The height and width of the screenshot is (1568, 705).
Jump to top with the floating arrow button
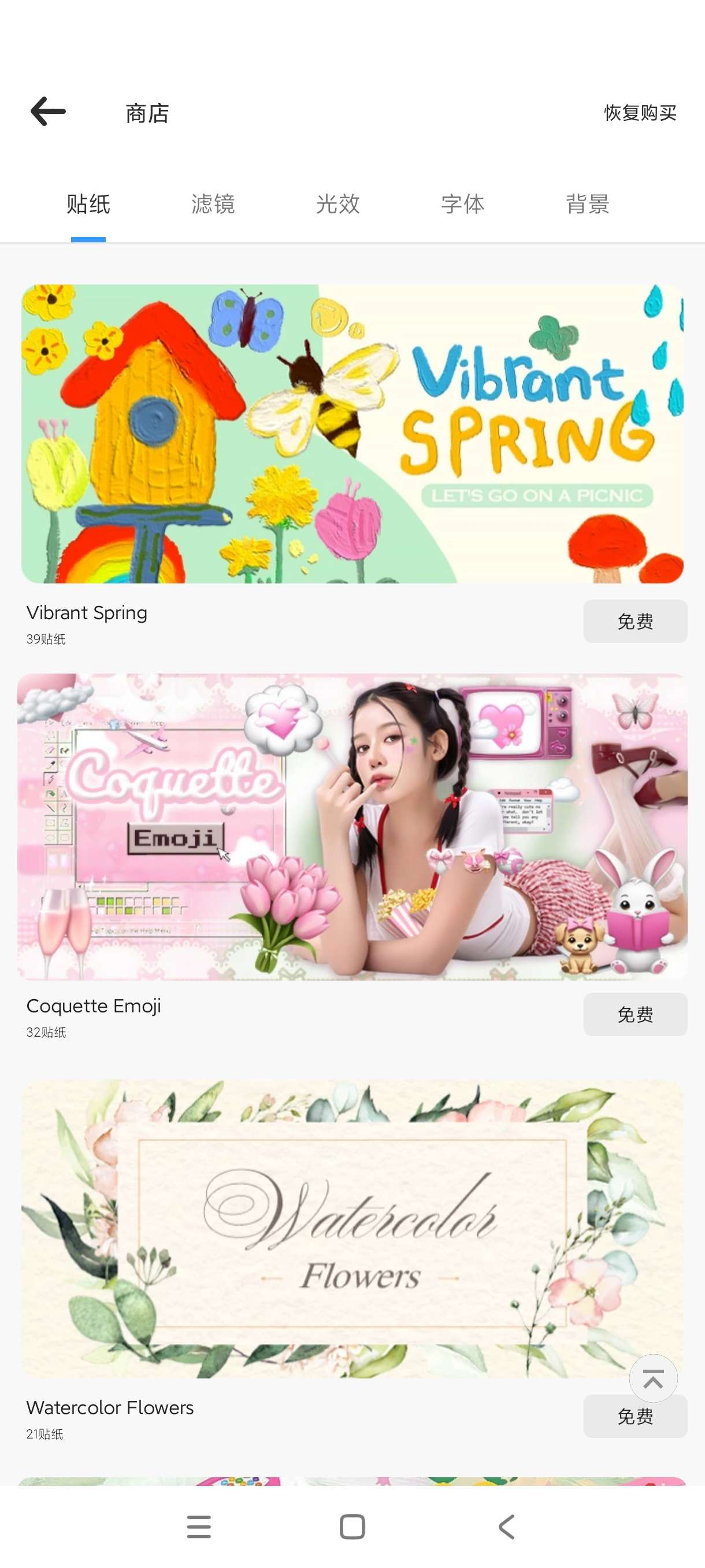point(652,1379)
